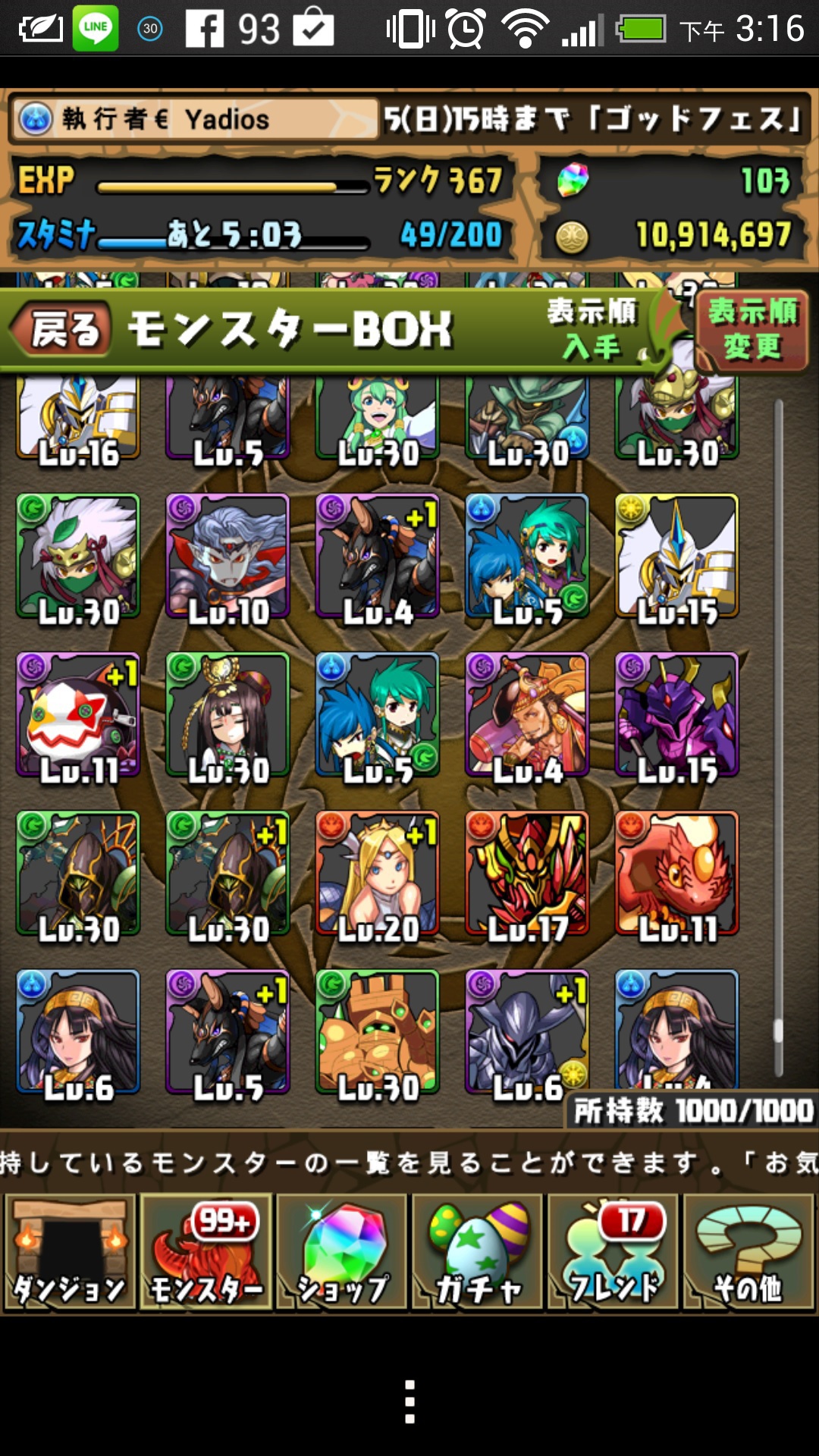The image size is (819, 1456).
Task: Open the その他 tab
Action: 749,1252
